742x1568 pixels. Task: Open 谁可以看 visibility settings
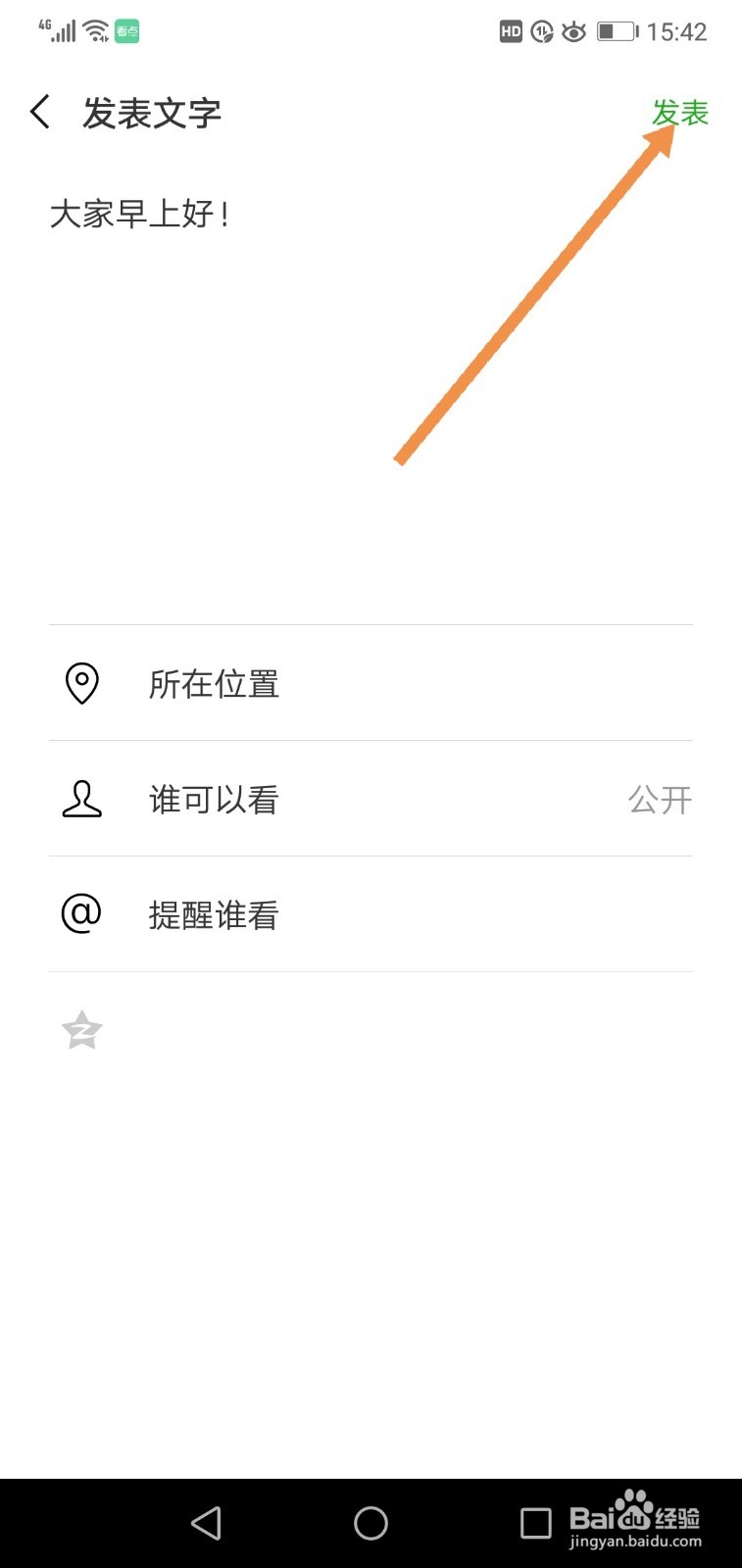point(371,799)
